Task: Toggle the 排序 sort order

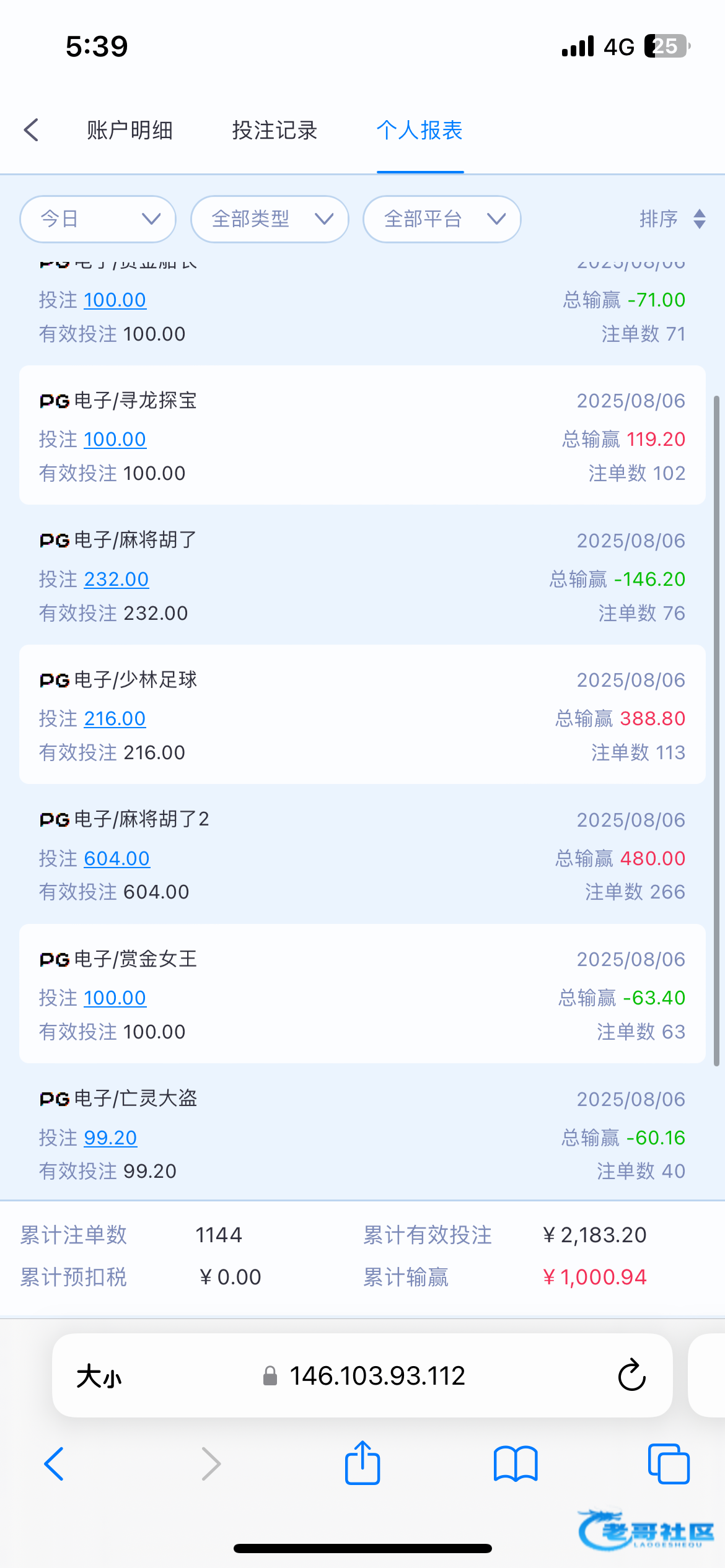Action: pyautogui.click(x=673, y=219)
